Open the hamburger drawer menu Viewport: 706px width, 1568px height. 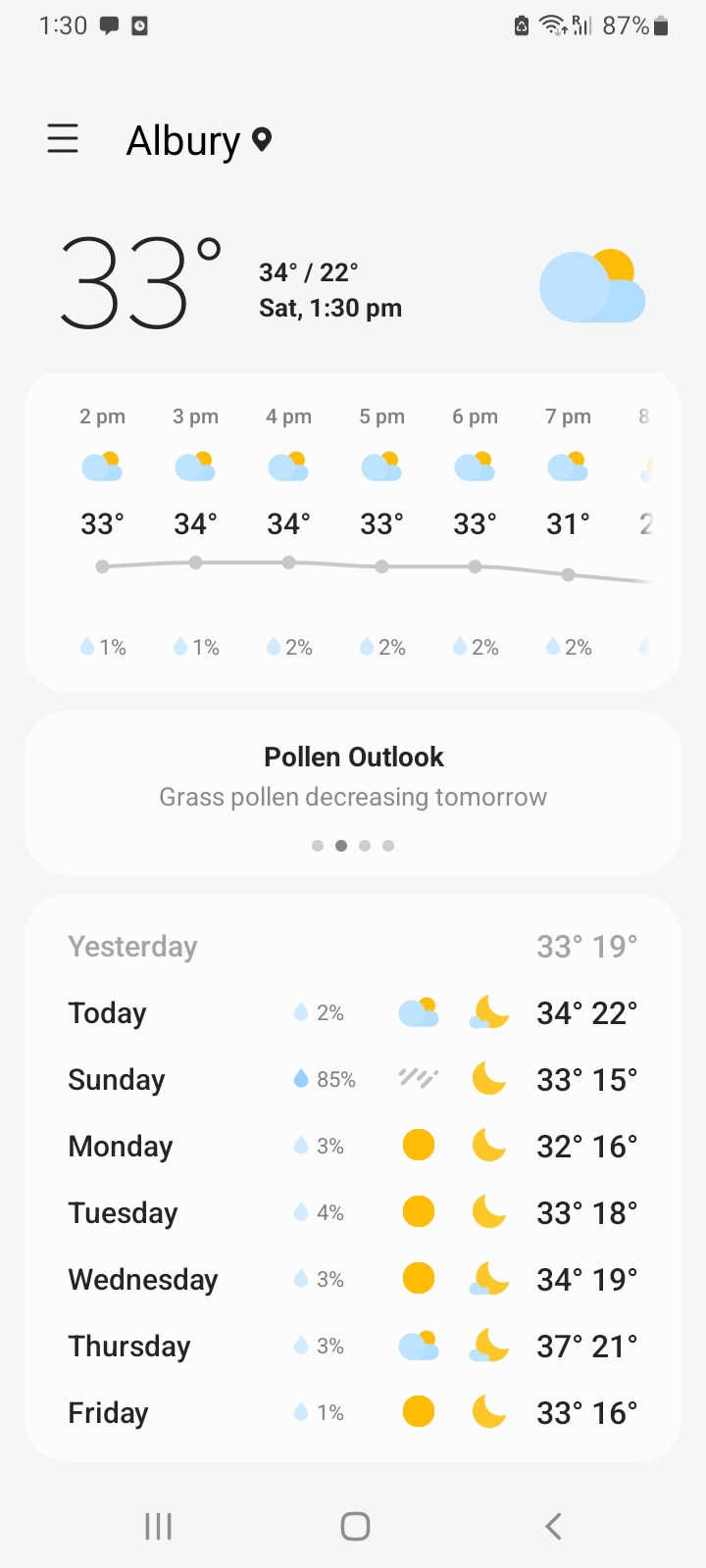coord(63,139)
